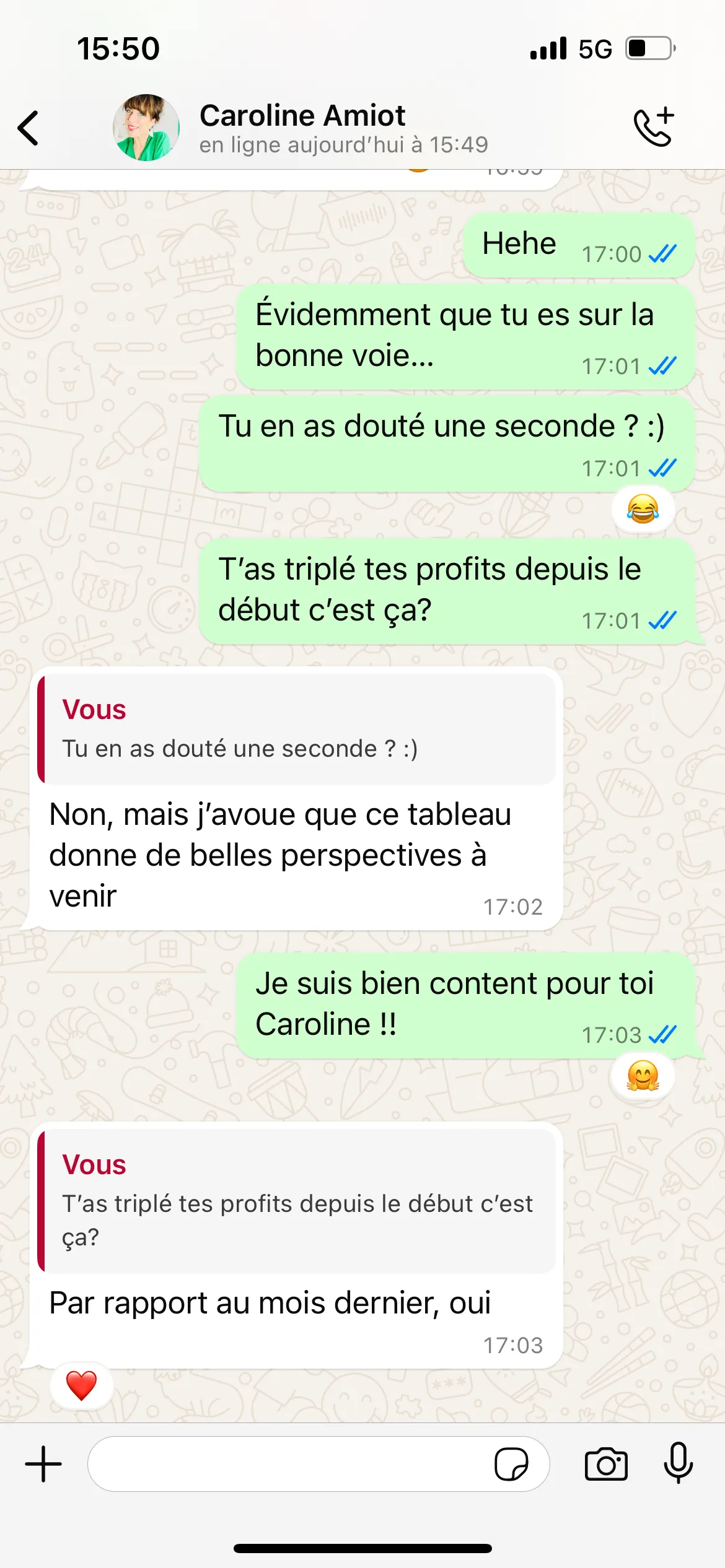View the red heart reaction
This screenshot has height=1568, width=725.
pos(82,1385)
